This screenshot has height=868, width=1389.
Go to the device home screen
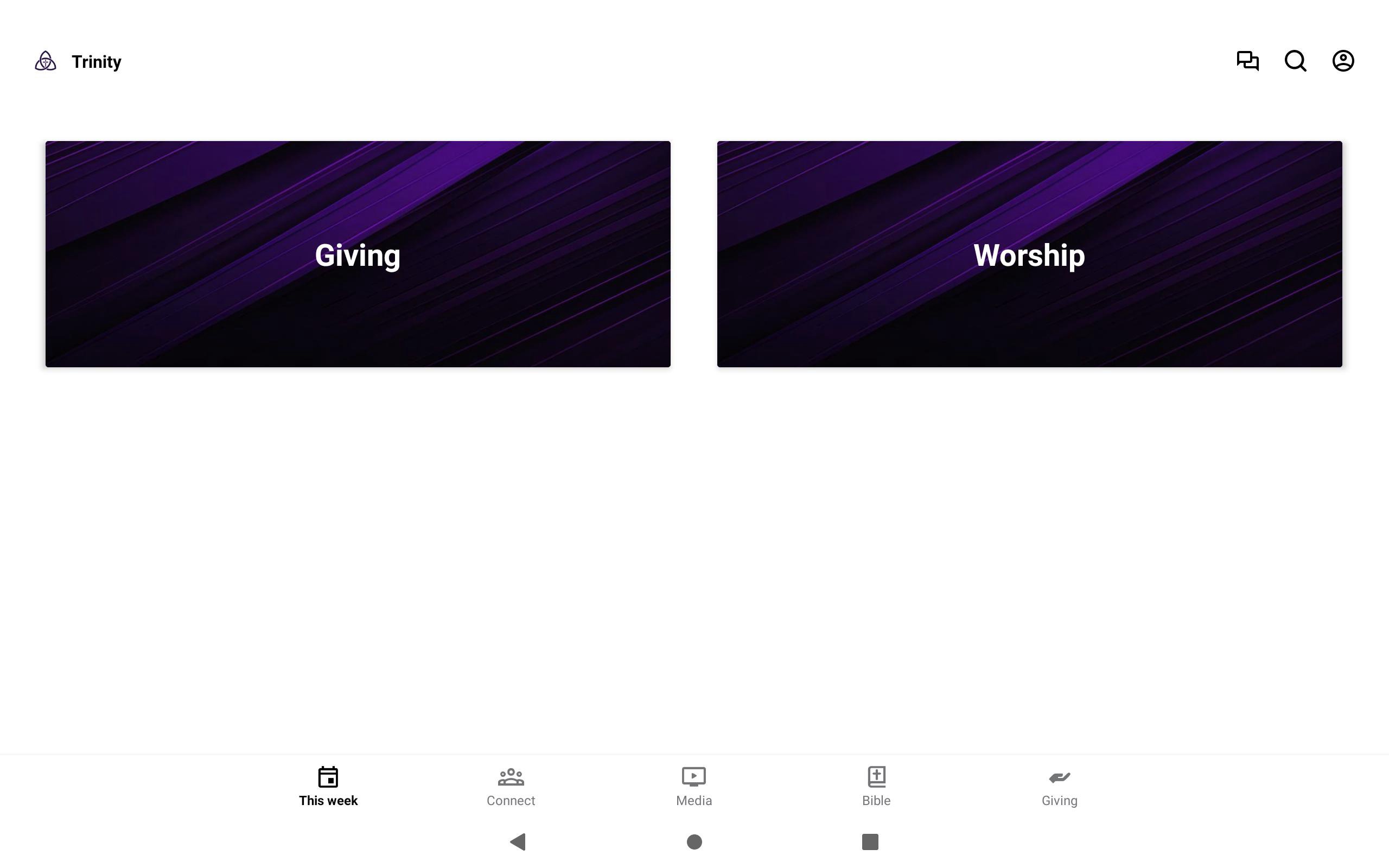pos(694,841)
